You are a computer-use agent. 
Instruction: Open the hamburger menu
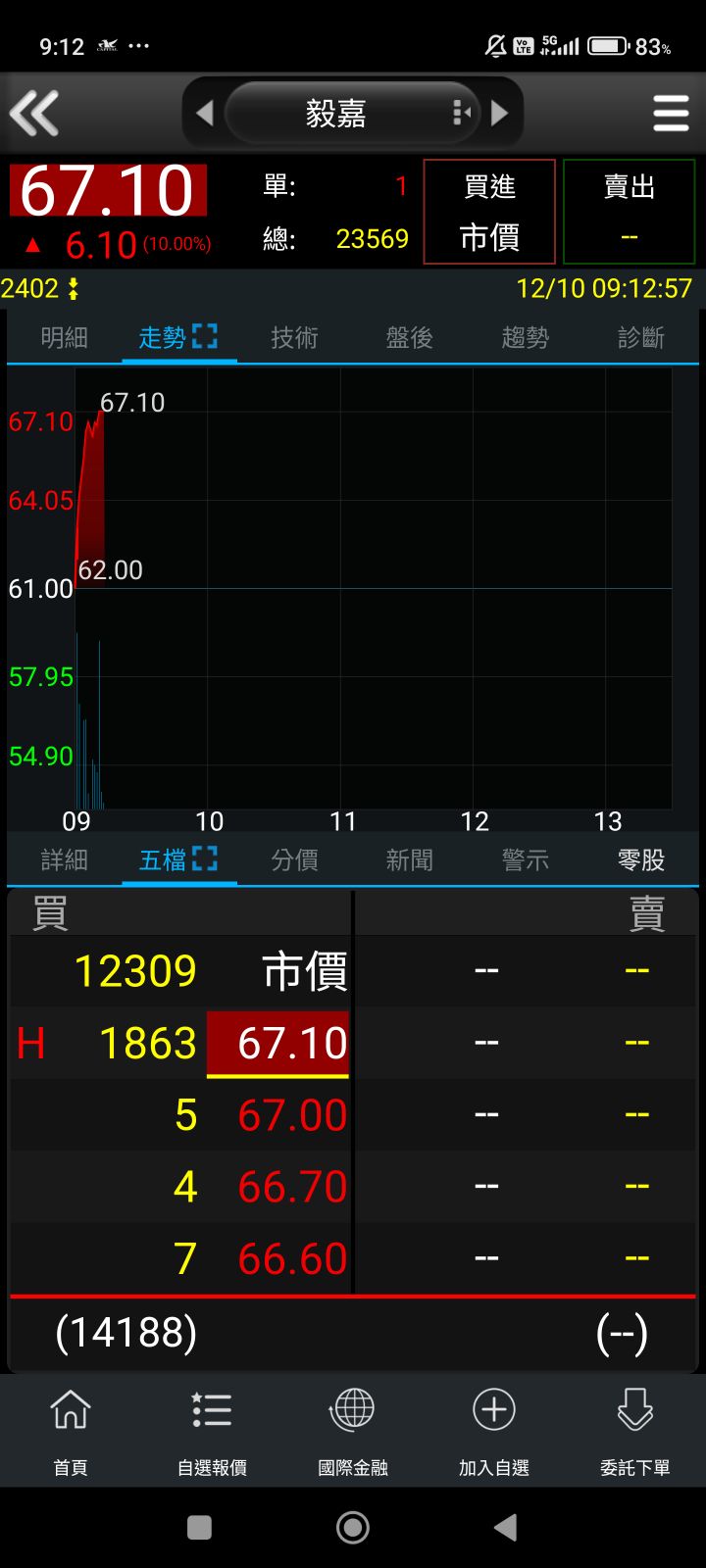tap(671, 114)
